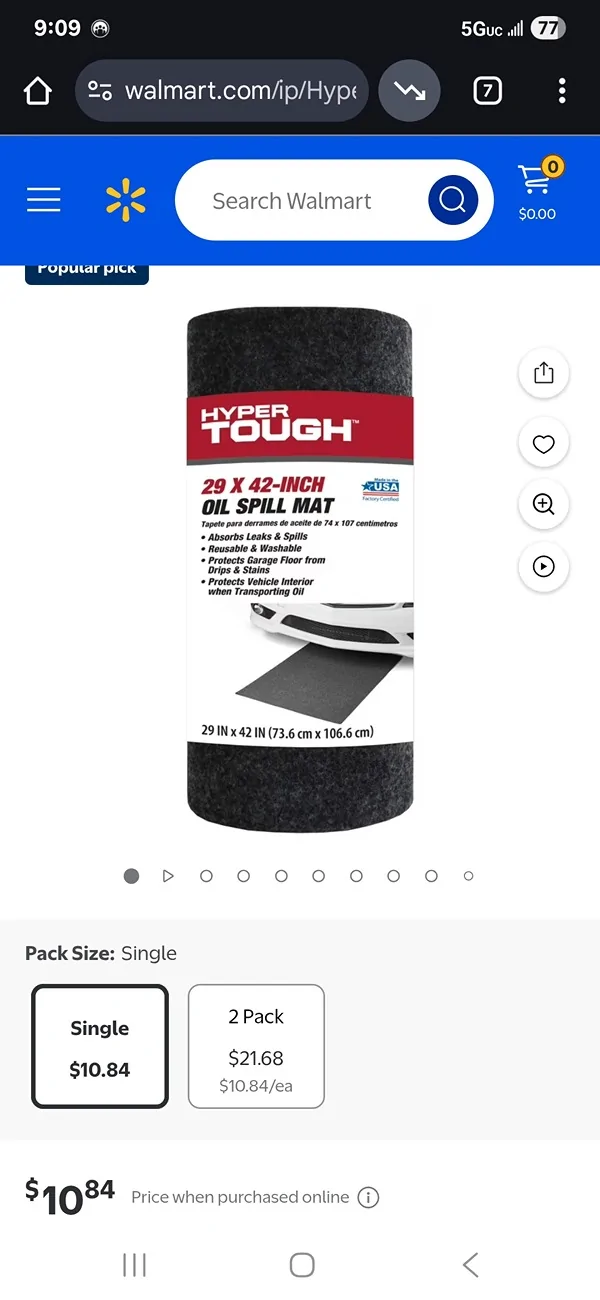Image resolution: width=600 pixels, height=1300 pixels.
Task: Open the browser tab switcher showing 7
Action: pos(487,91)
